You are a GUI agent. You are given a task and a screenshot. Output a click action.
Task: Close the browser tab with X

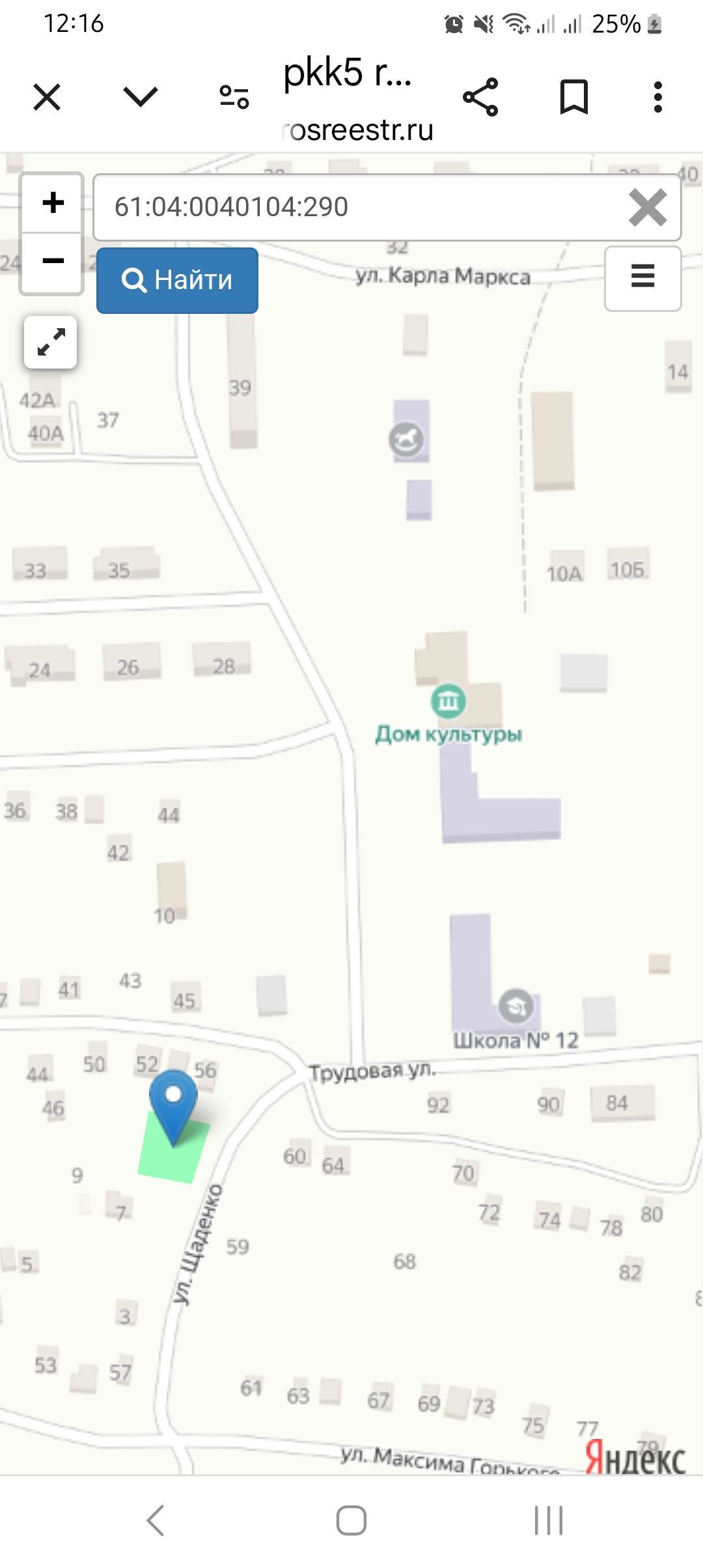click(x=47, y=98)
